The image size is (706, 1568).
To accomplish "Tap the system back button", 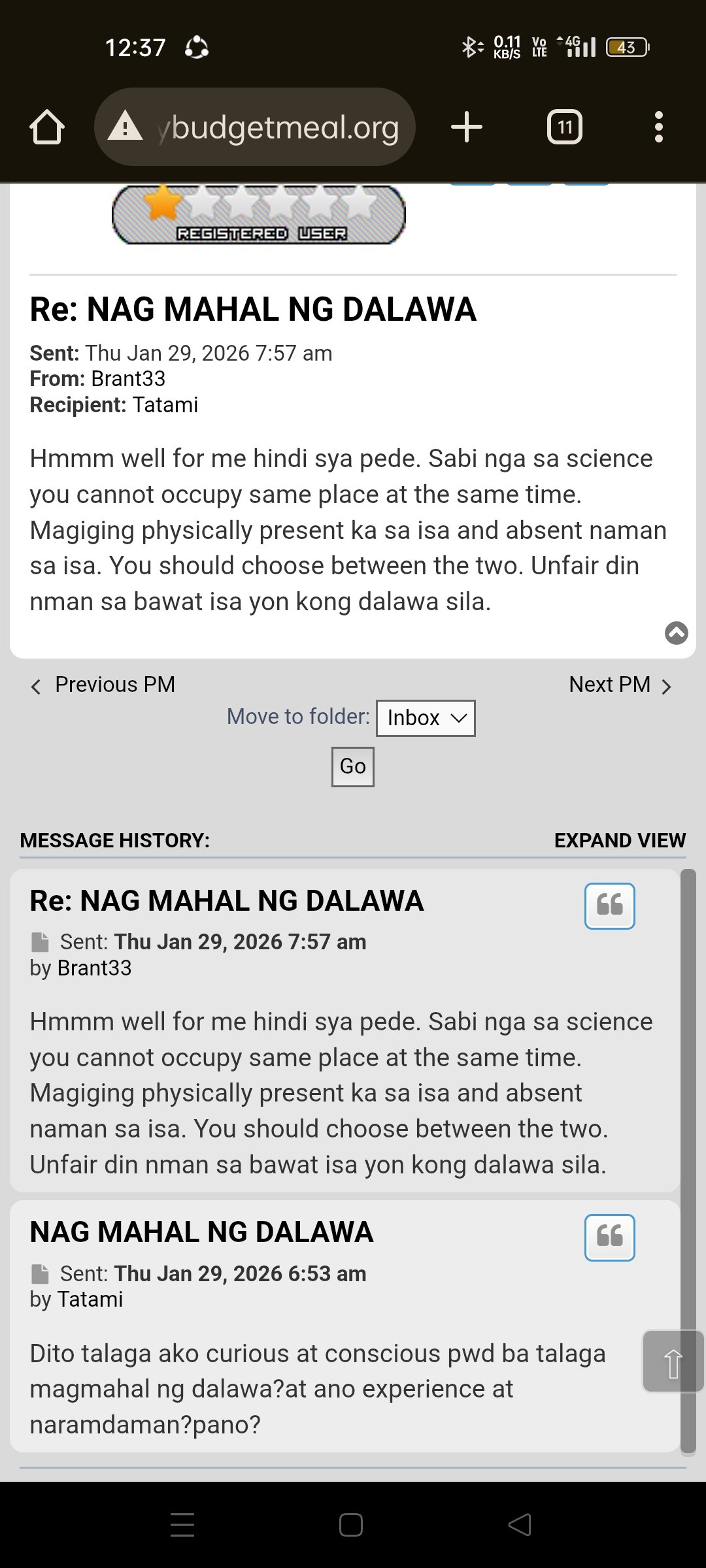I will pos(520,1524).
